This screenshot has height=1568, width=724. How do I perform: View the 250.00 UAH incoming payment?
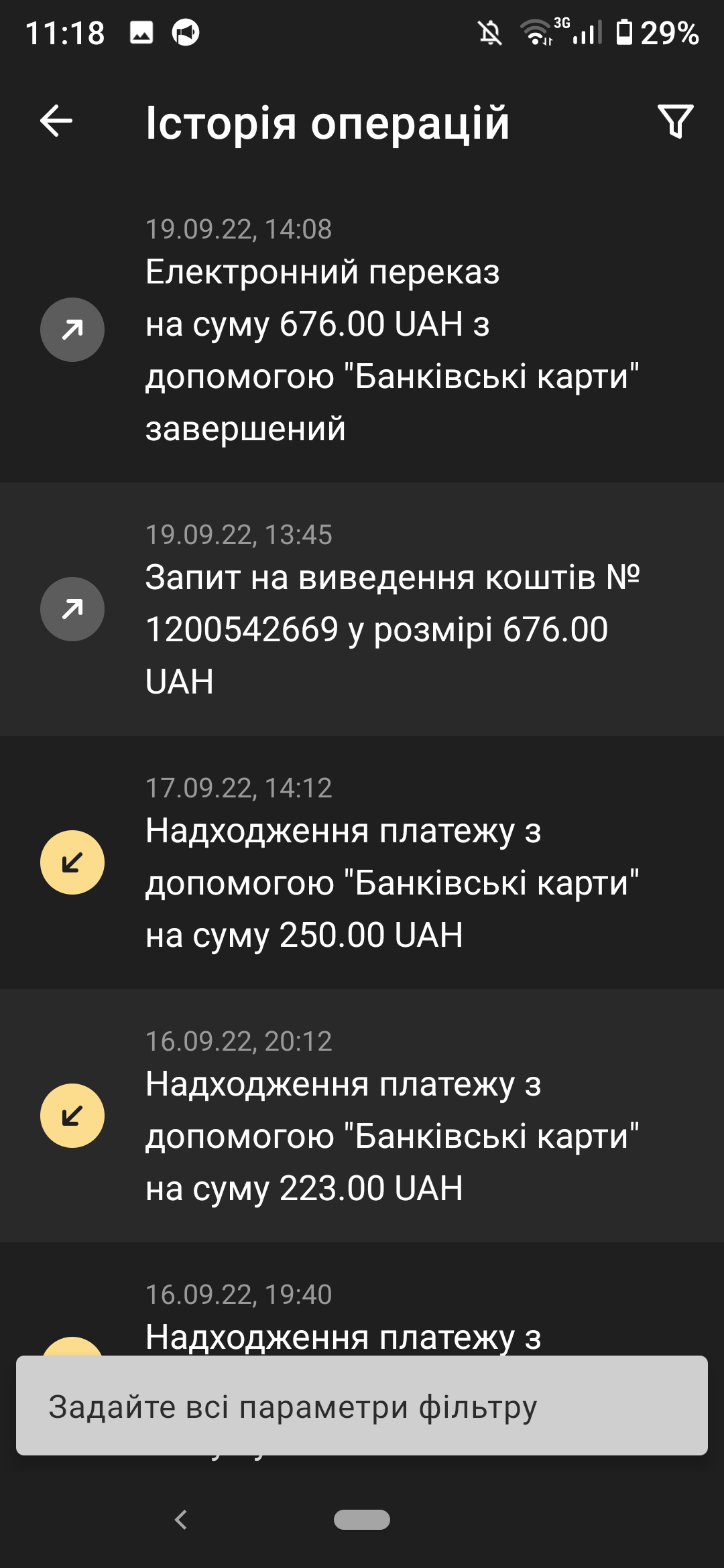362,862
